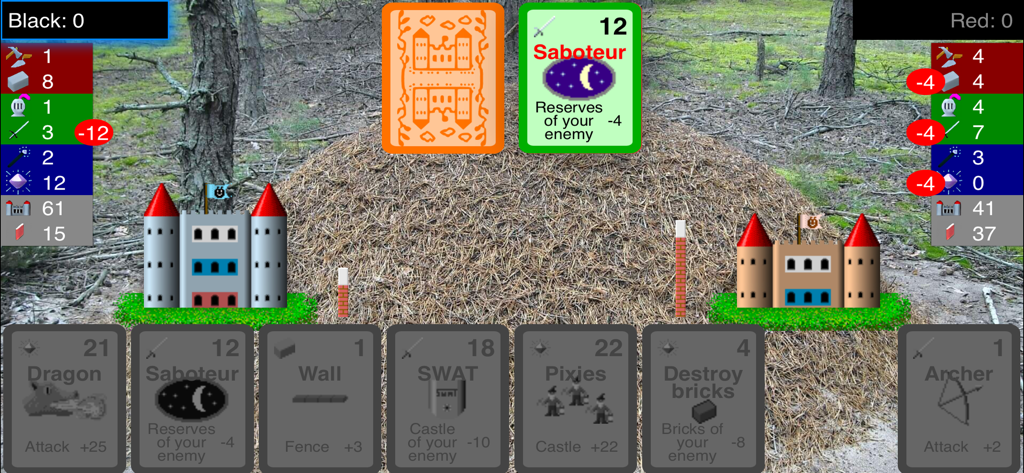Use the Destroy bricks card
Screen dimensions: 1024x473
(x=704, y=398)
